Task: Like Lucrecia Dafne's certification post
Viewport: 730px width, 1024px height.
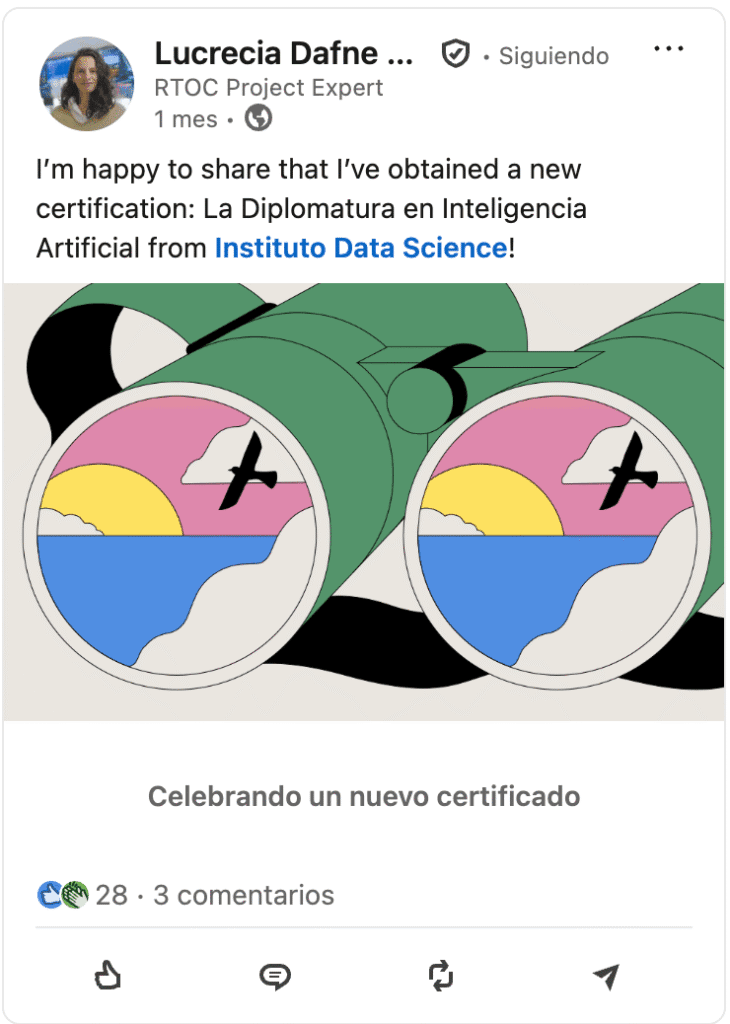Action: point(107,975)
